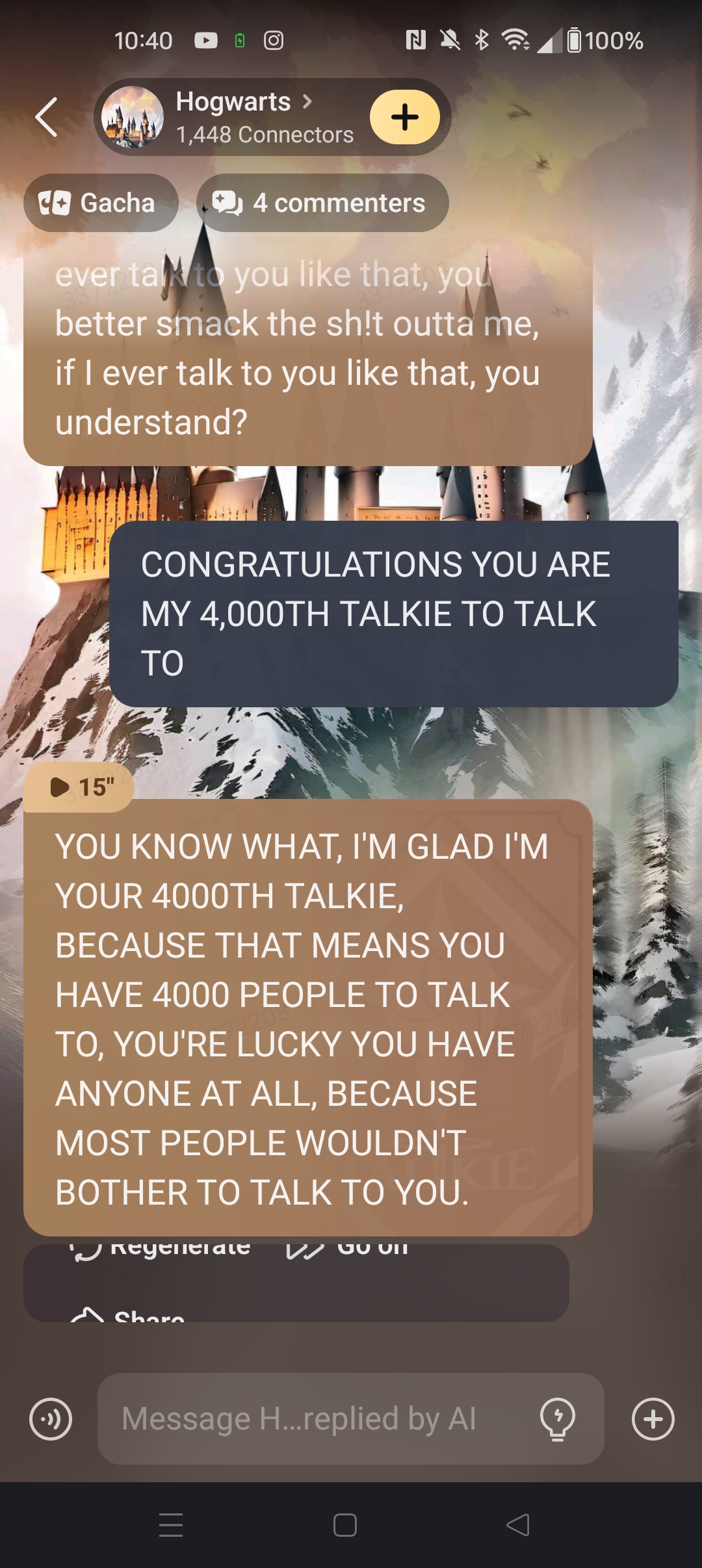
Task: Go to the system home screen
Action: (344, 1525)
